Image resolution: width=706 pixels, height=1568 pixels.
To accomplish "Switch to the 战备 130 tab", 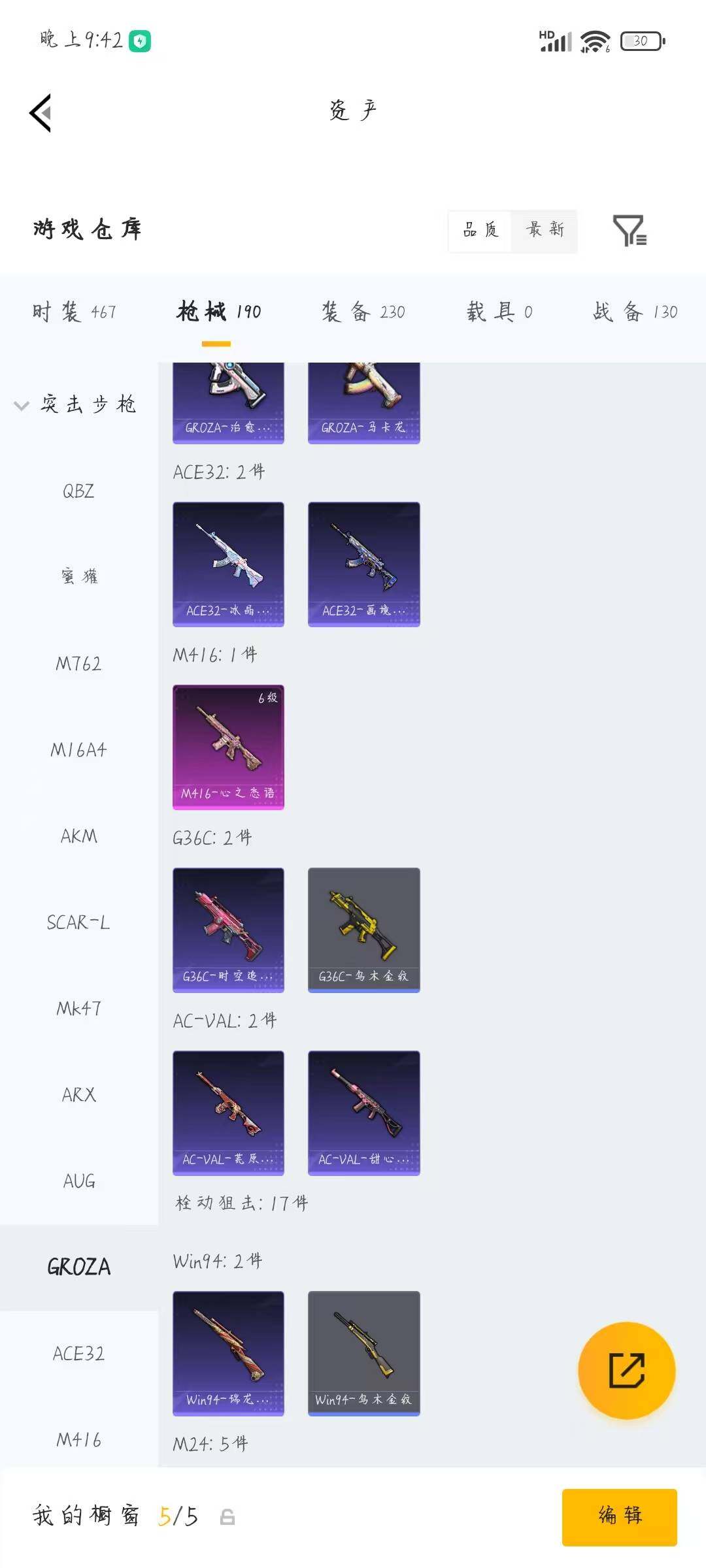I will [x=635, y=312].
